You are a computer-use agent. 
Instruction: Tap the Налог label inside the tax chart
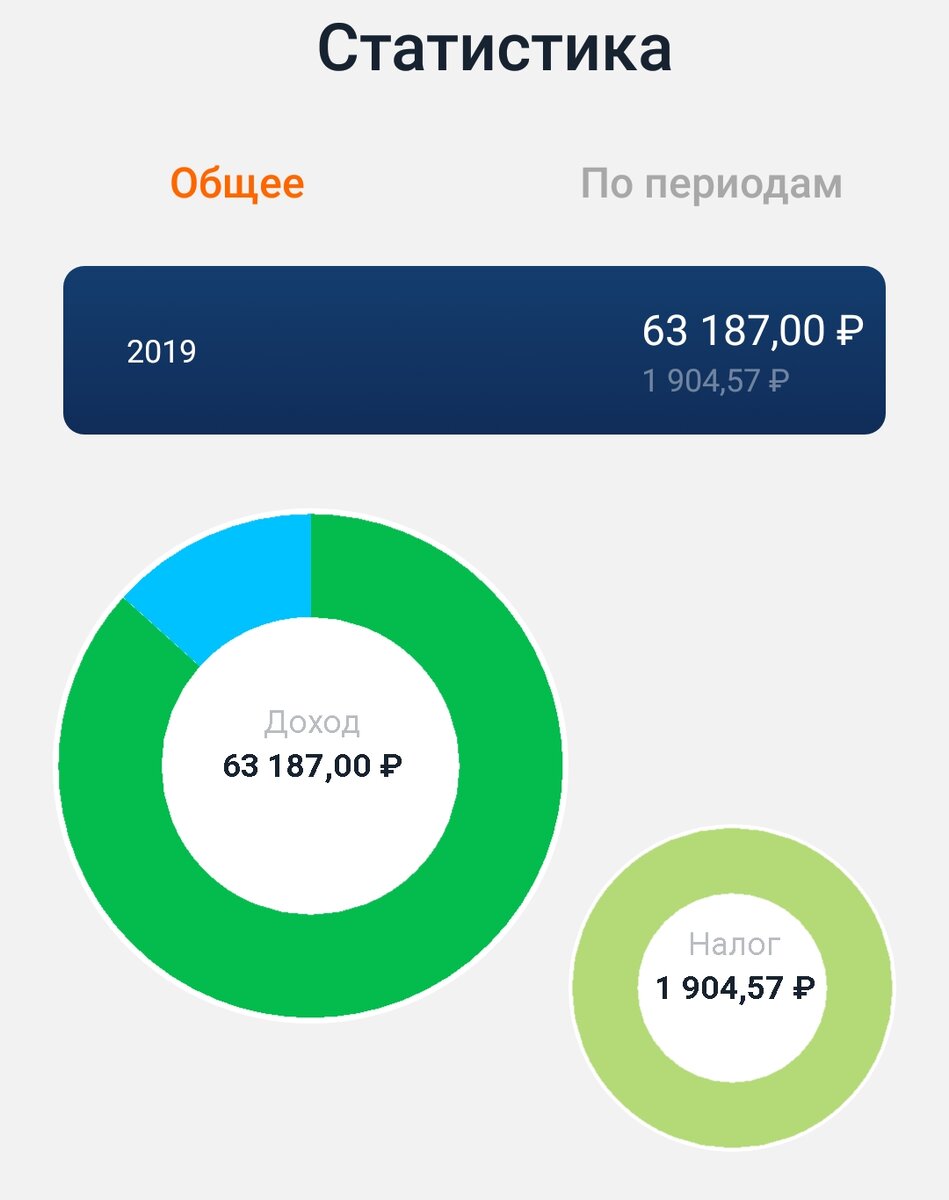click(735, 945)
